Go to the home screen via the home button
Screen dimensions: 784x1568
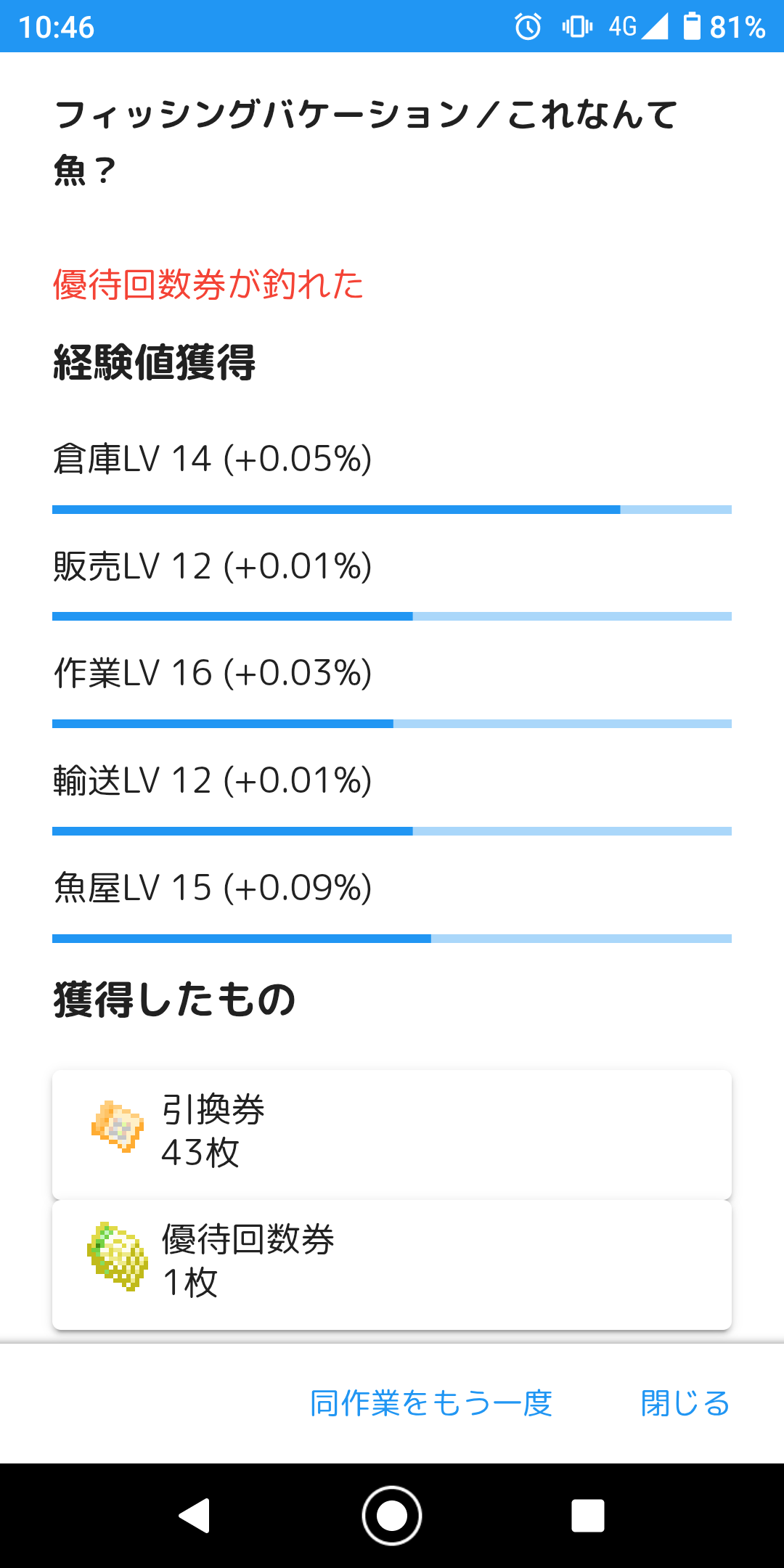click(392, 1516)
